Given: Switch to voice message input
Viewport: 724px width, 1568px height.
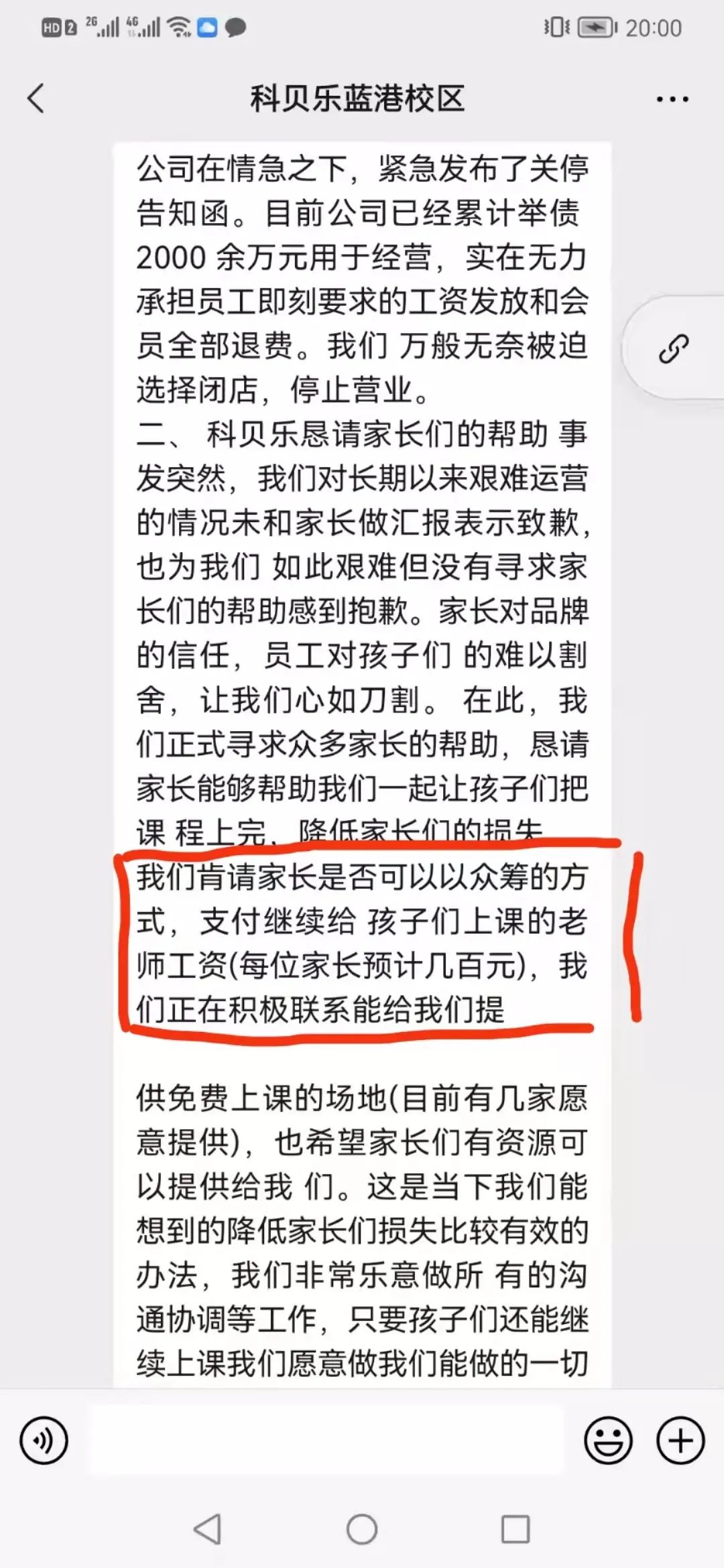Looking at the screenshot, I should [44, 1440].
